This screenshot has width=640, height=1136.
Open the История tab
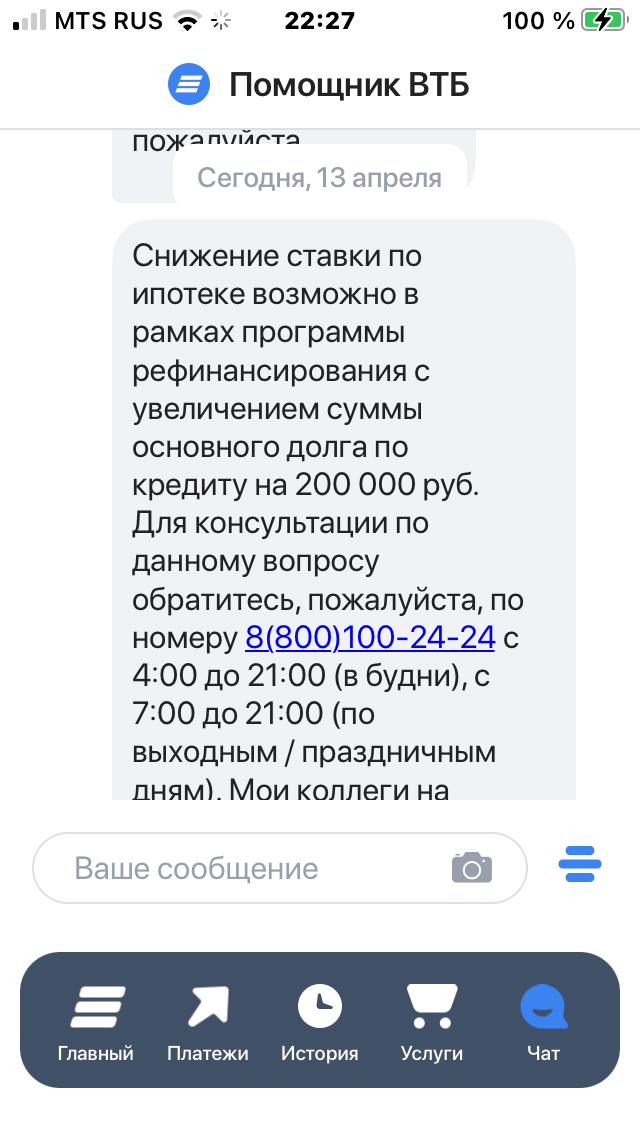320,1020
